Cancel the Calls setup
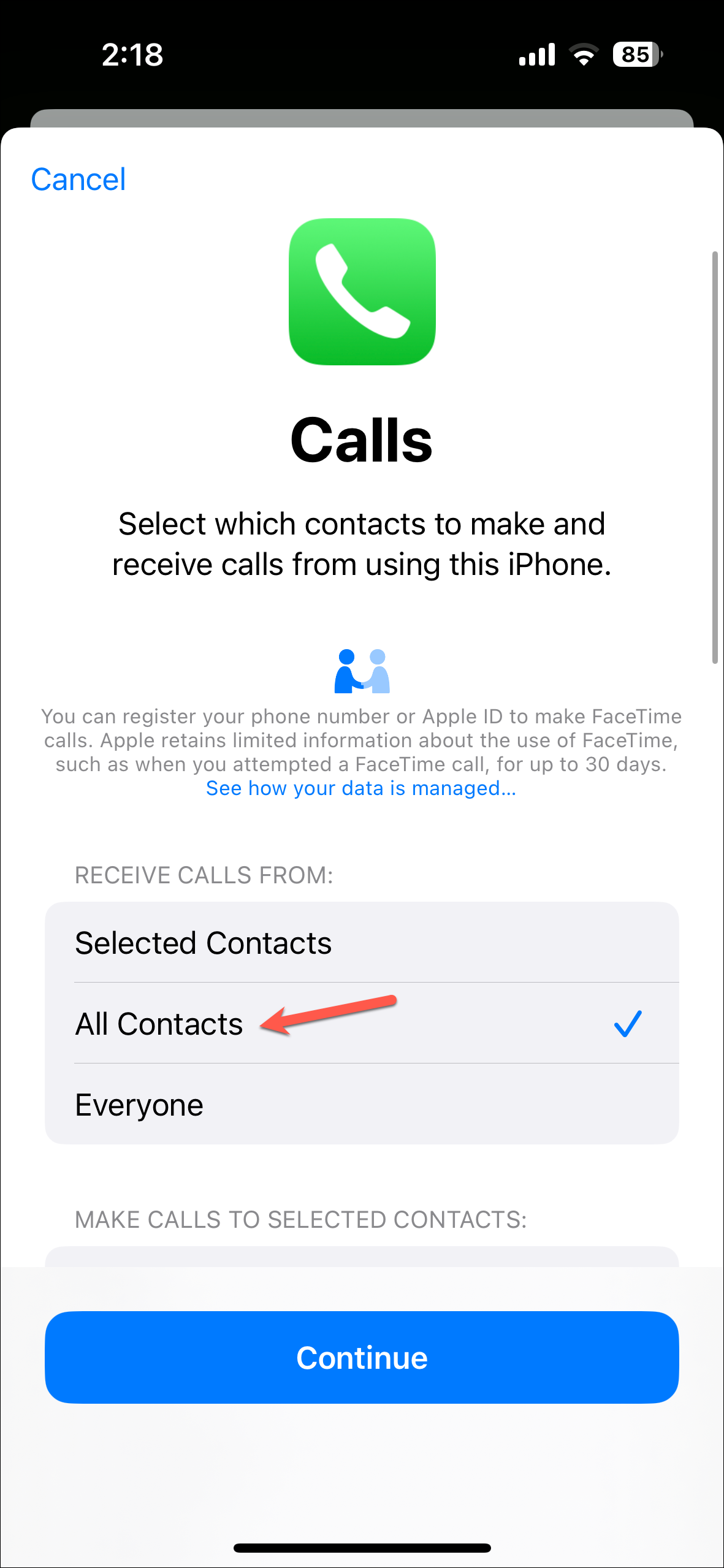 (78, 180)
